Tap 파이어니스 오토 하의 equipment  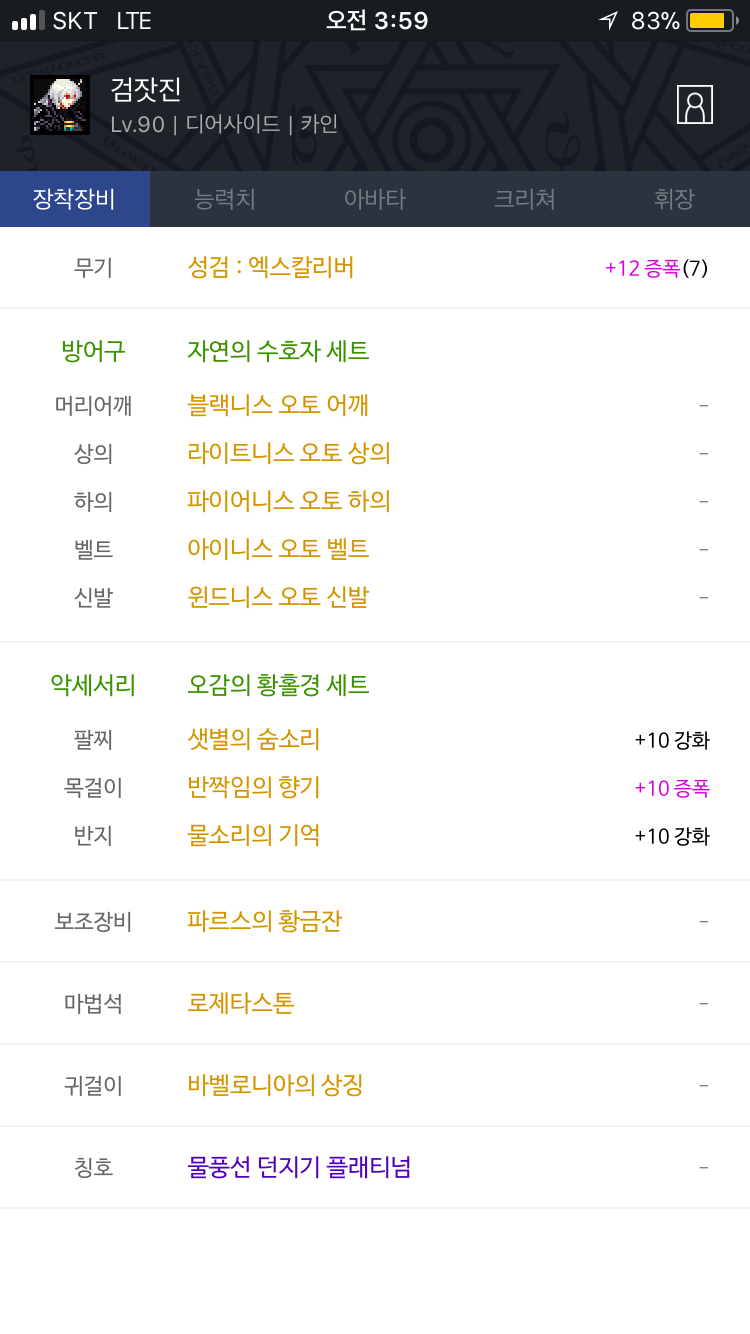click(x=289, y=501)
